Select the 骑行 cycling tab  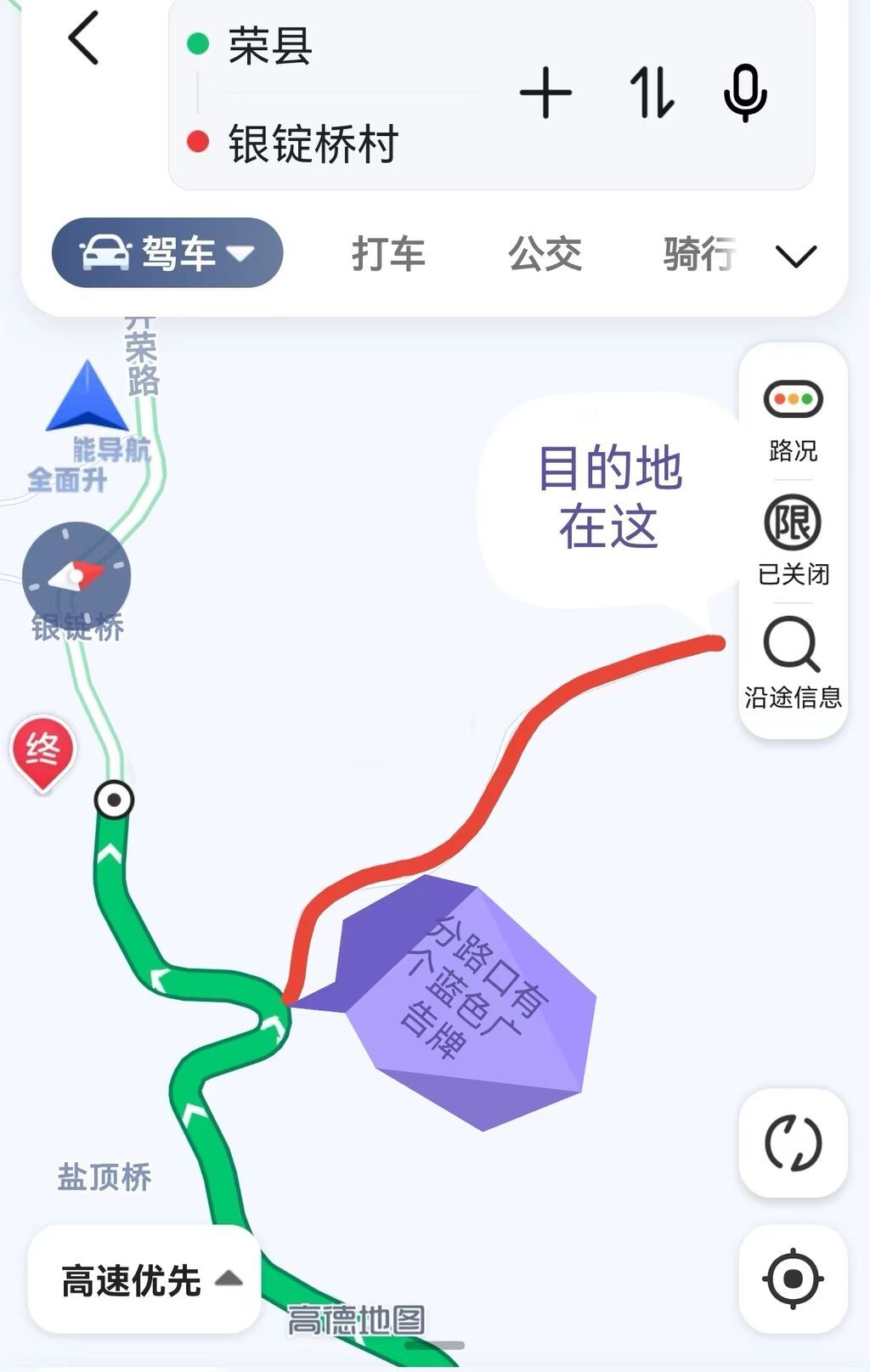[x=698, y=254]
